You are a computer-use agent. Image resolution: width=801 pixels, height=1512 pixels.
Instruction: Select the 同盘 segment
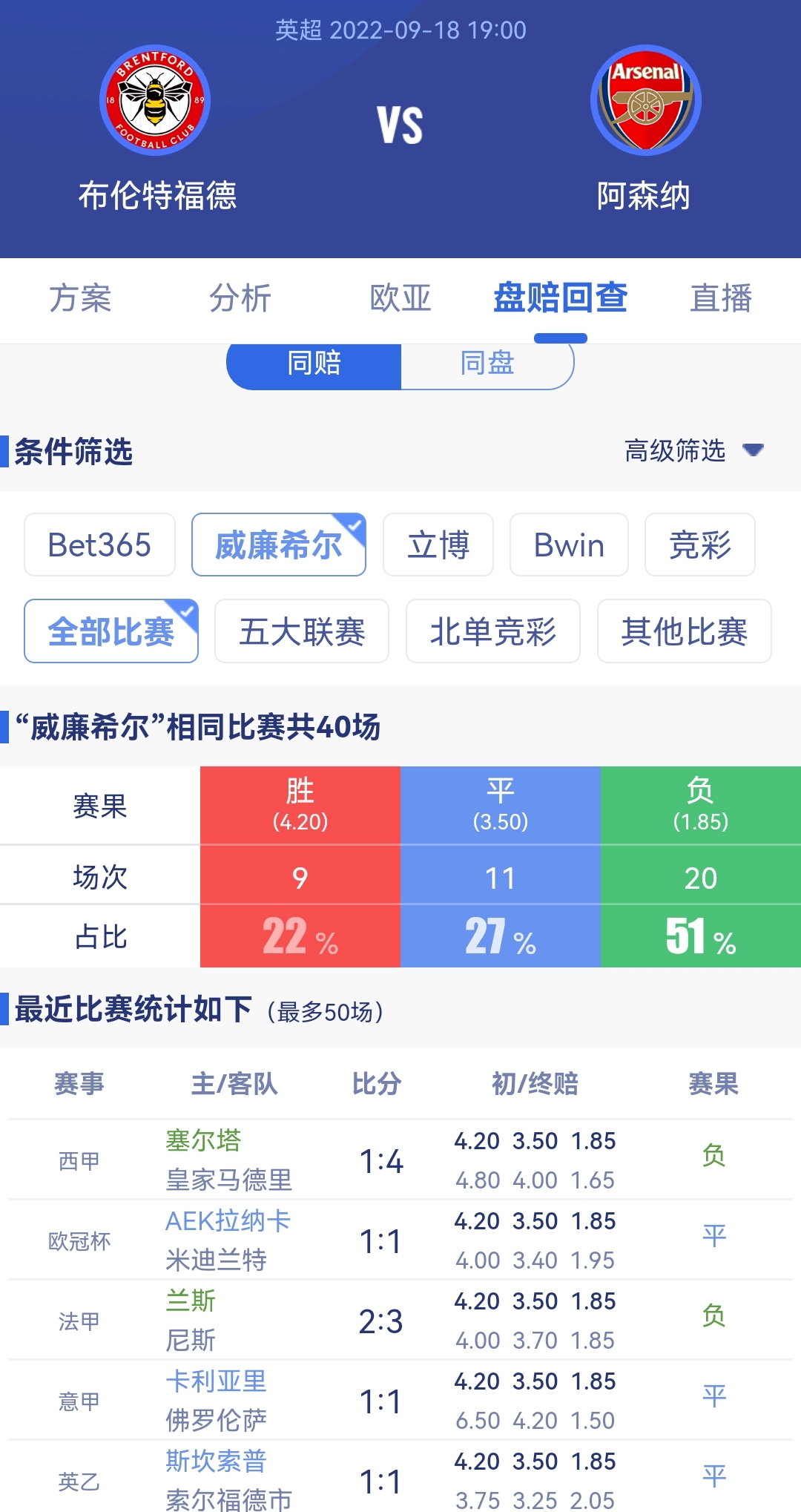pos(487,364)
